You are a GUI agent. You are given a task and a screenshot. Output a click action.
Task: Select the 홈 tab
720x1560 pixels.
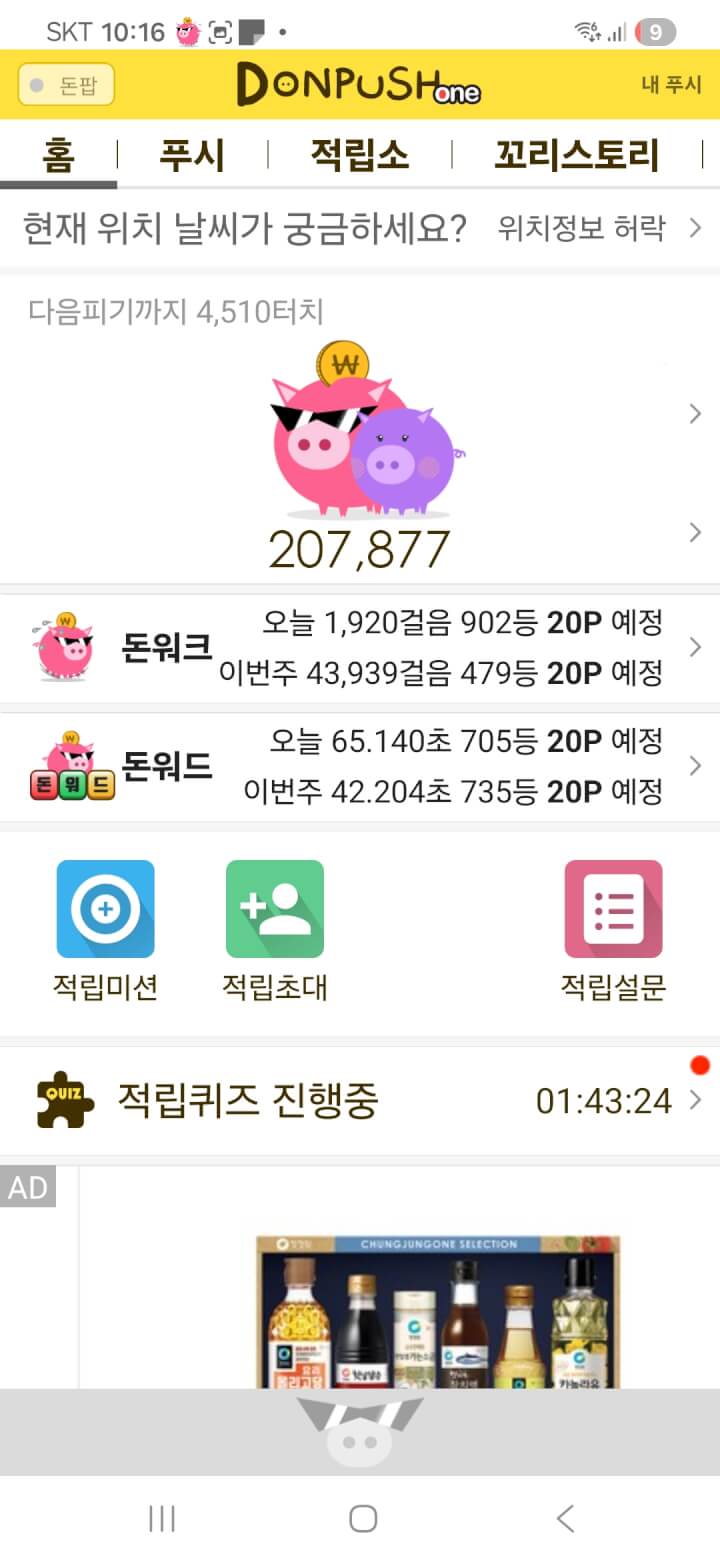click(59, 155)
